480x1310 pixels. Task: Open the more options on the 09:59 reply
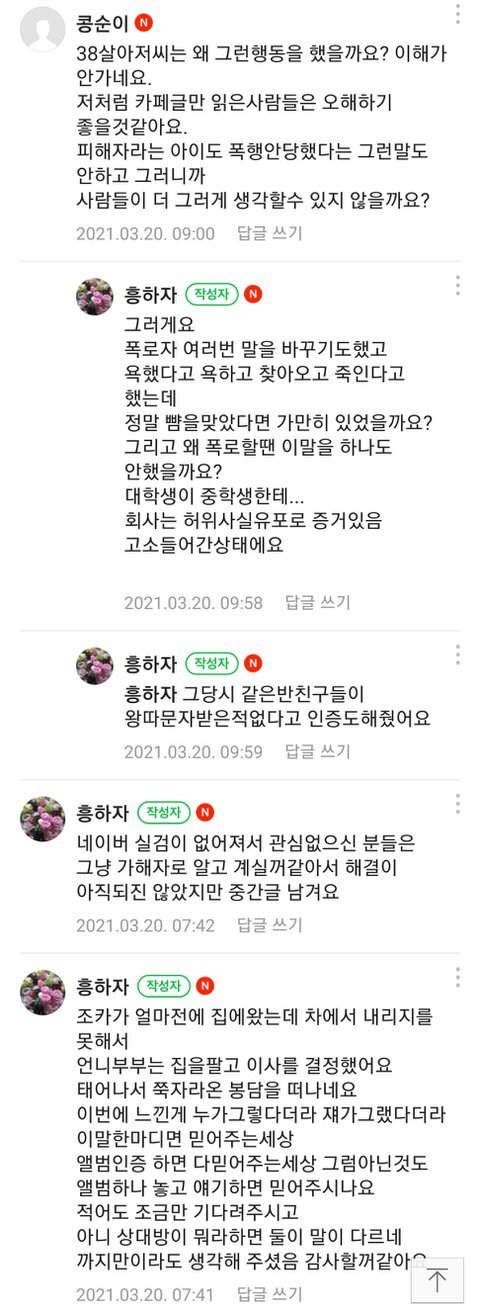(x=457, y=655)
